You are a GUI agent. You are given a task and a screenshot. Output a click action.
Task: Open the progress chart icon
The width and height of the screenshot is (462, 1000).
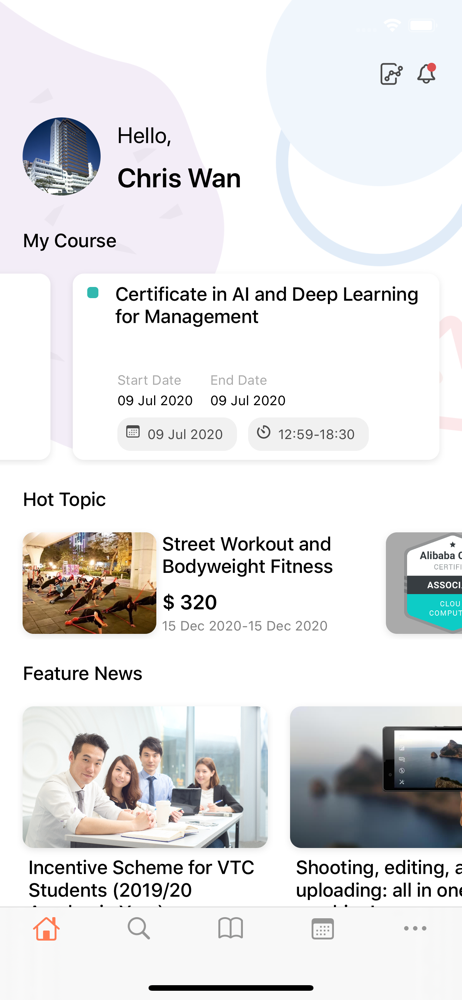391,74
